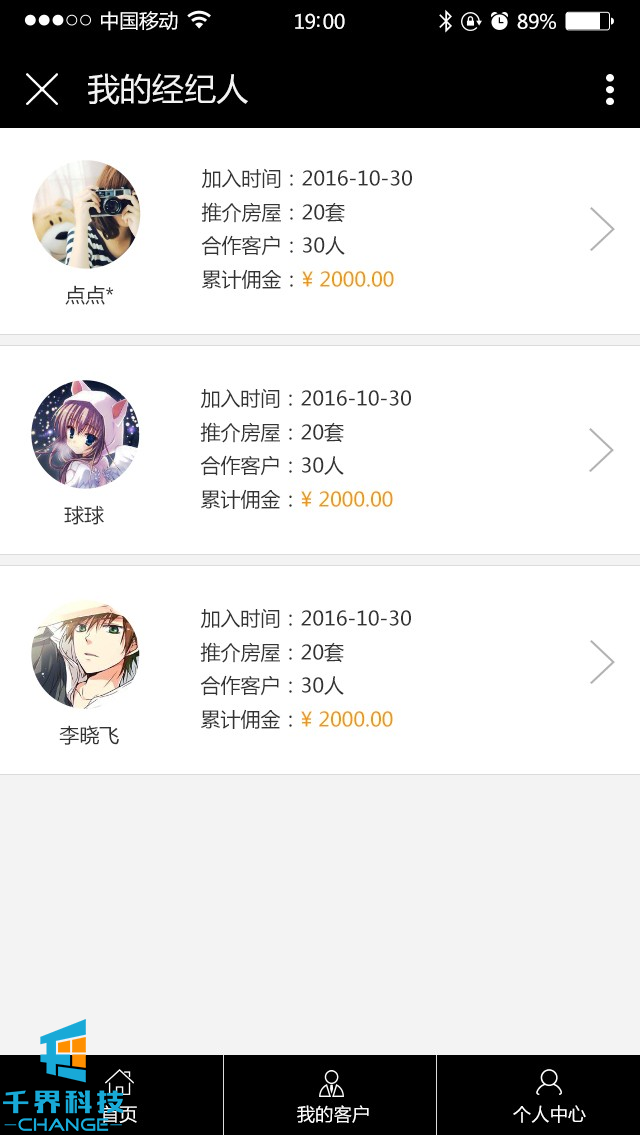This screenshot has width=640, height=1135.
Task: Open broker 点点* details
Action: (x=601, y=229)
